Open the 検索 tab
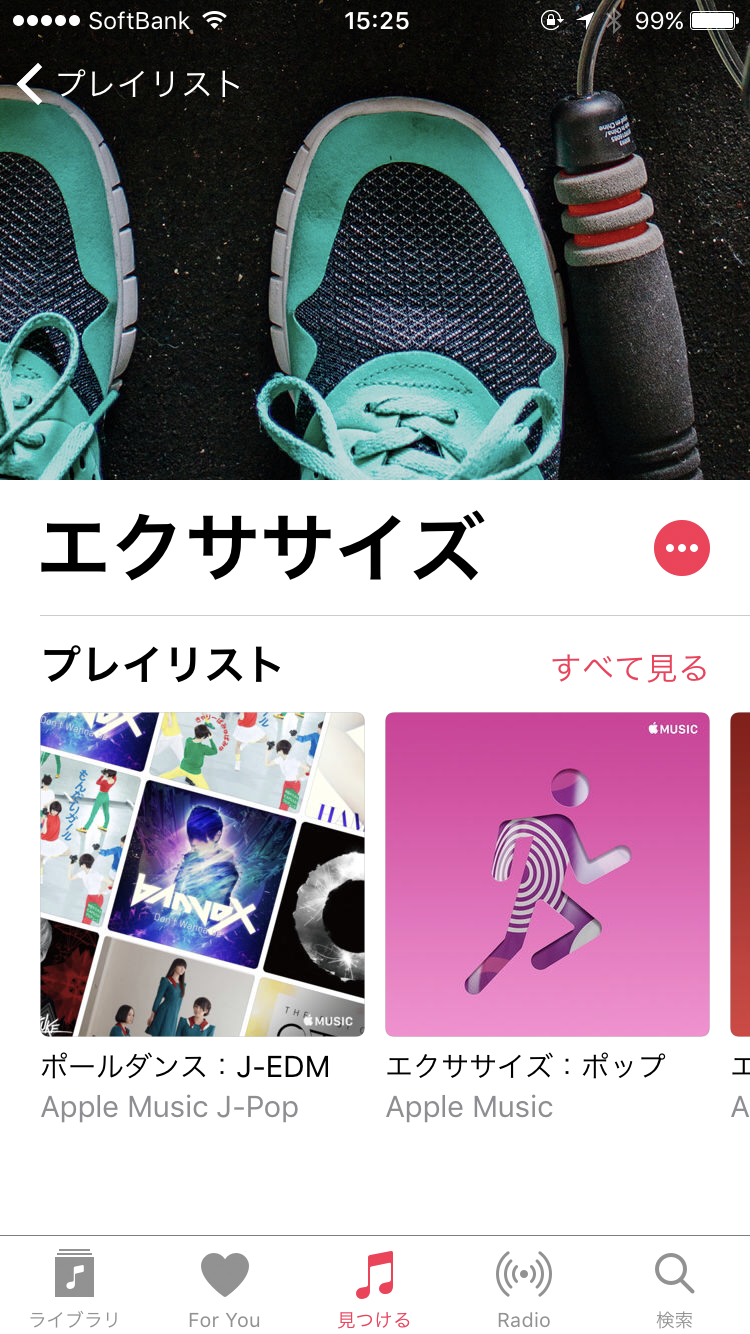750x1334 pixels. [674, 1288]
